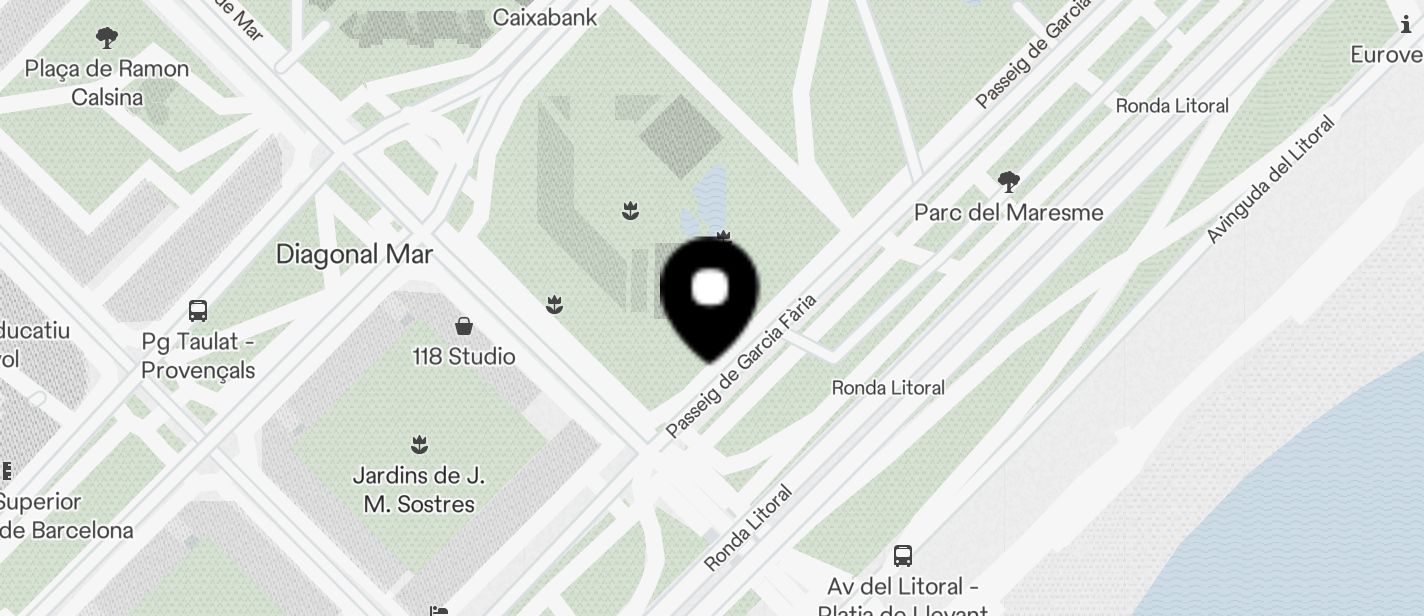Select Jardins de J. M. Sostres garden marker
Screen dimensions: 1424x616
point(419,444)
